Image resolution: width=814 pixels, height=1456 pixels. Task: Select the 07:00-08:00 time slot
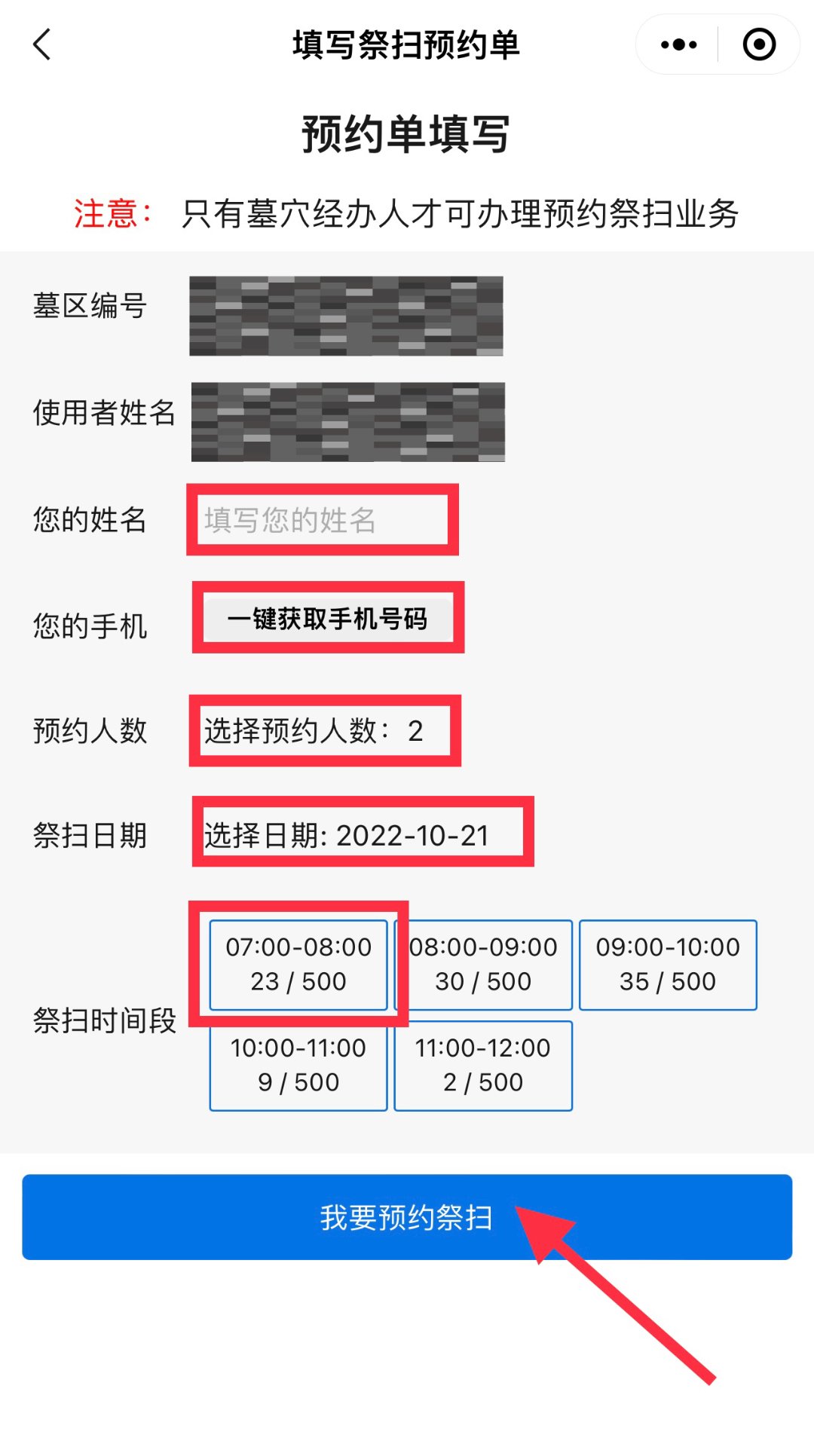click(x=298, y=965)
